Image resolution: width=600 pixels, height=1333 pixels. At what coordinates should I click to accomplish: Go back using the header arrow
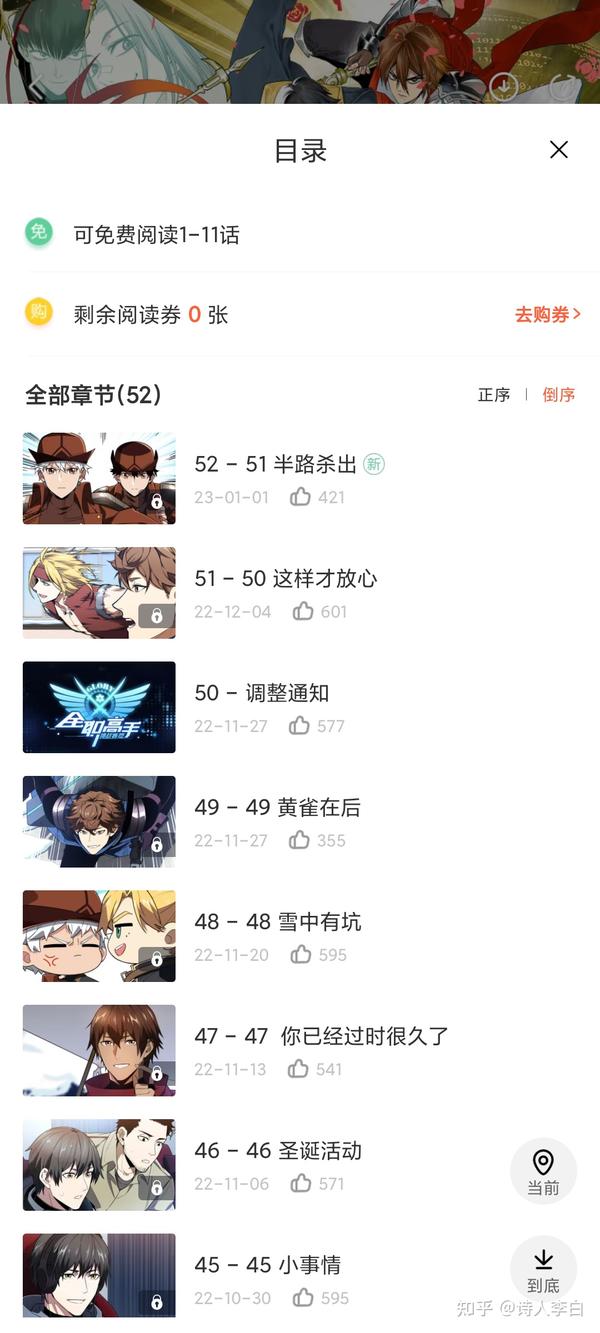tap(36, 87)
